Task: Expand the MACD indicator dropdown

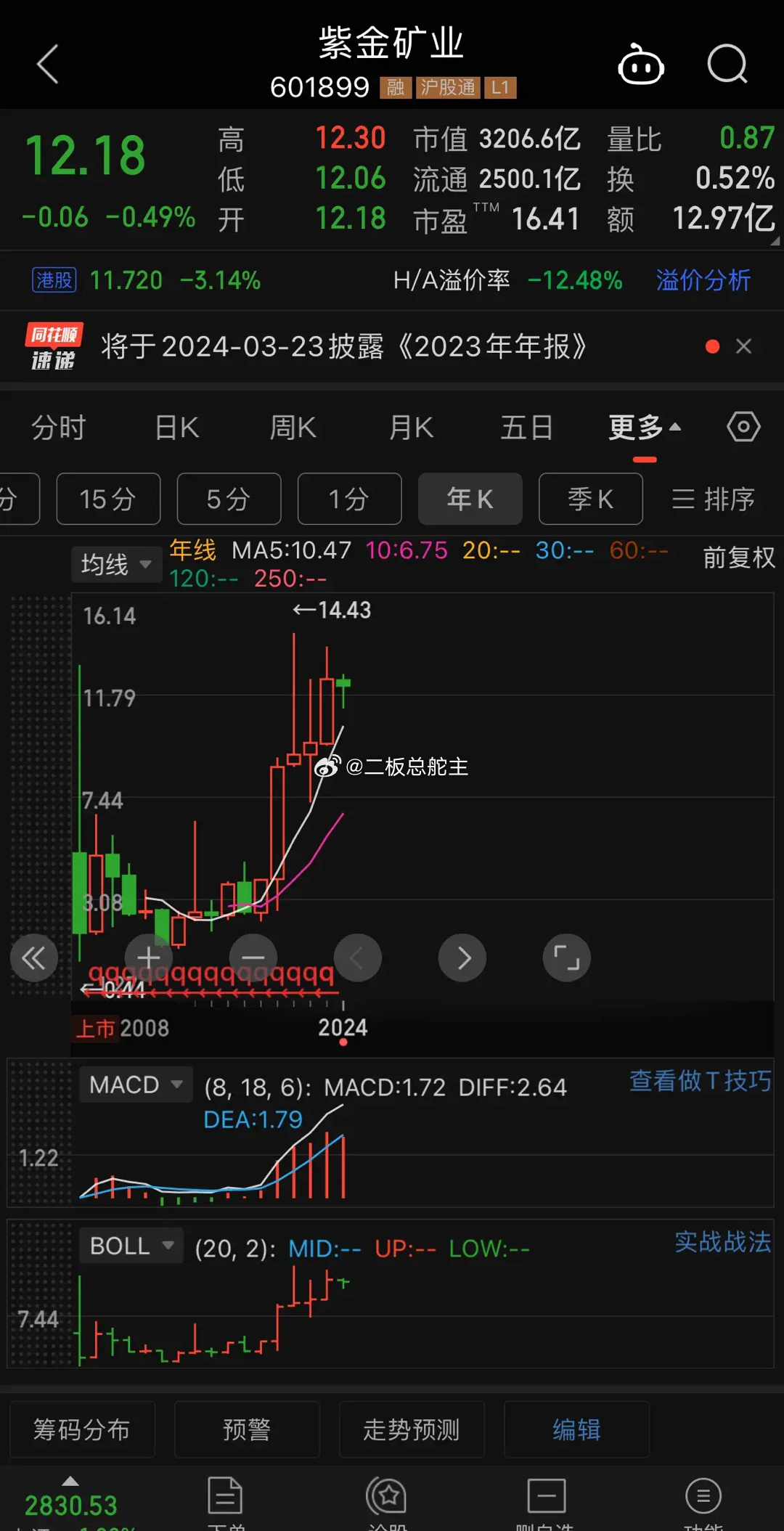Action: (x=136, y=1085)
